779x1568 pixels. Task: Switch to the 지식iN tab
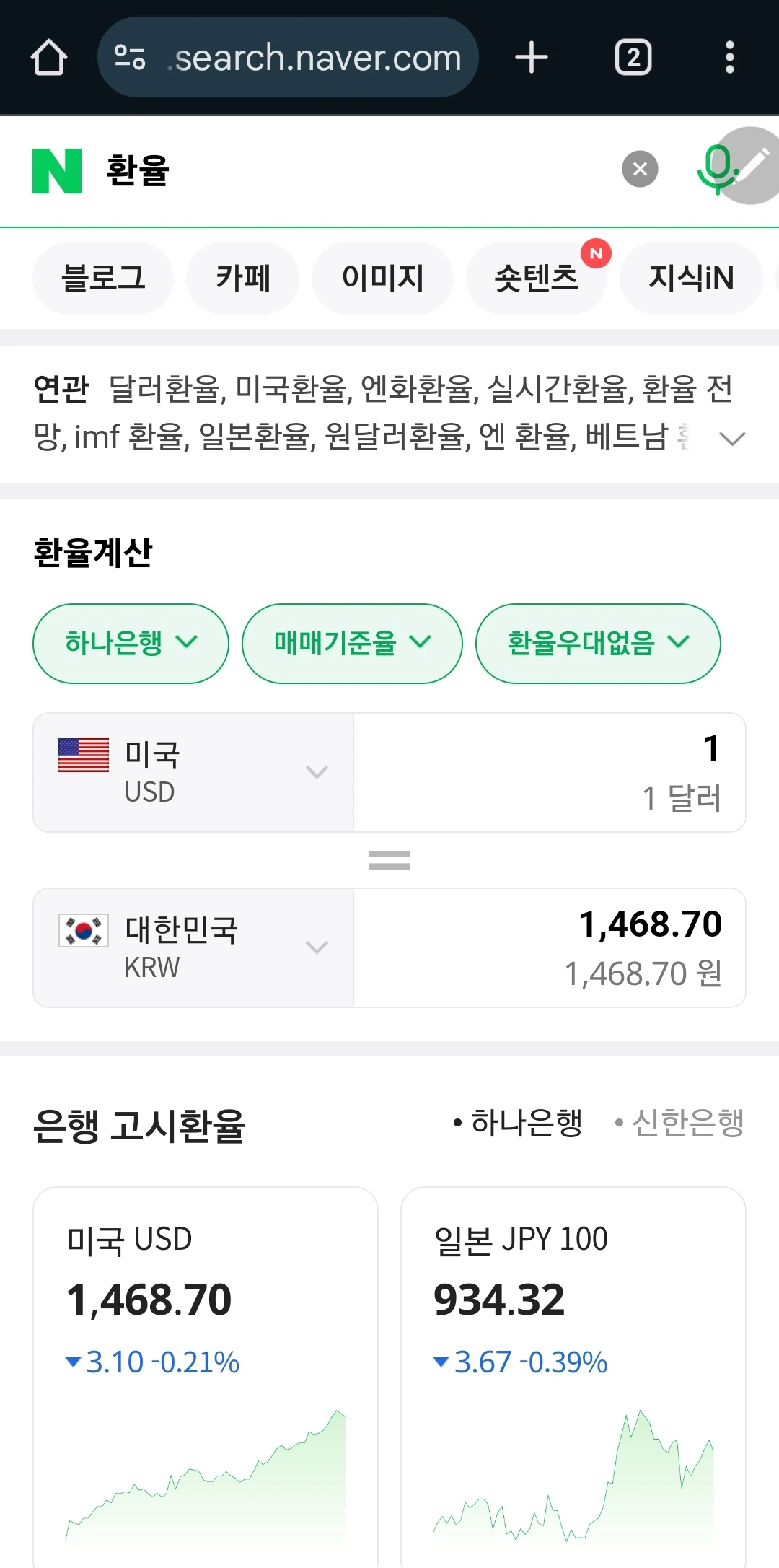point(691,278)
